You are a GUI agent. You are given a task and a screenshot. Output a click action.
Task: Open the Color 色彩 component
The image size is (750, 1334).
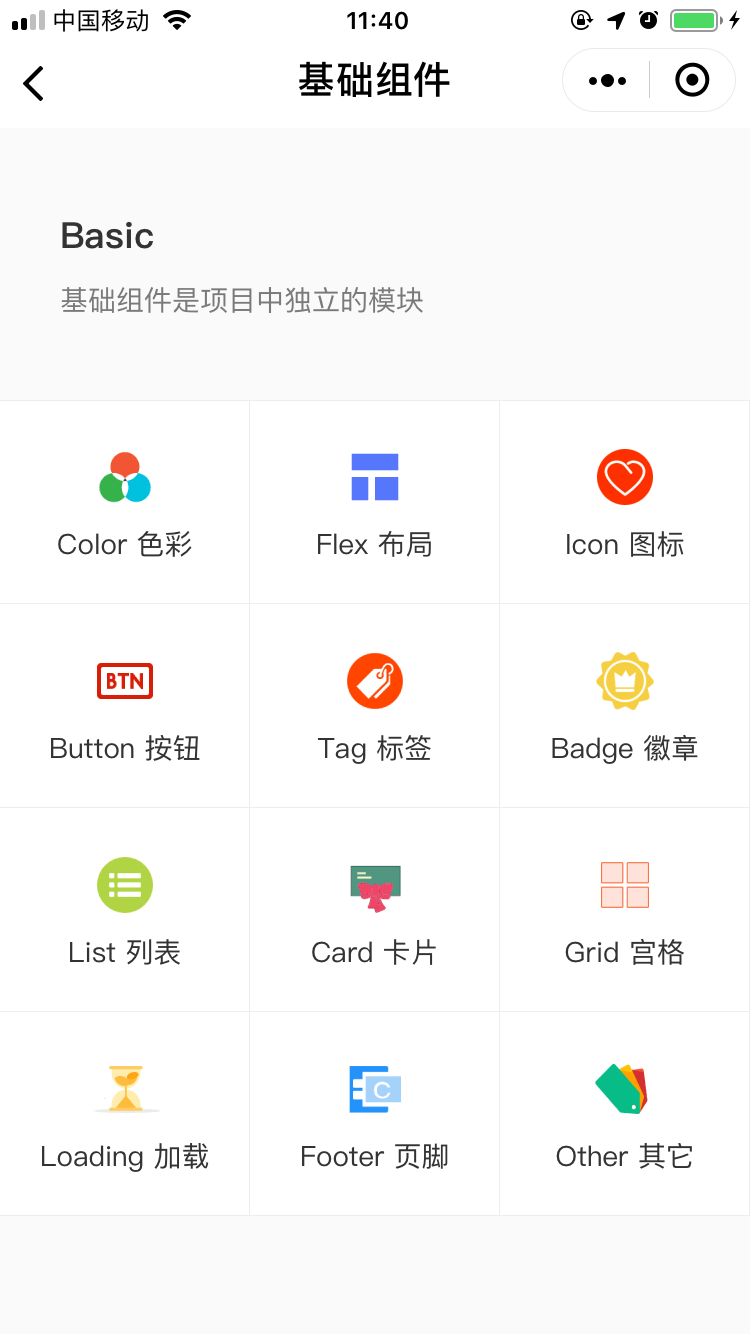pos(125,502)
